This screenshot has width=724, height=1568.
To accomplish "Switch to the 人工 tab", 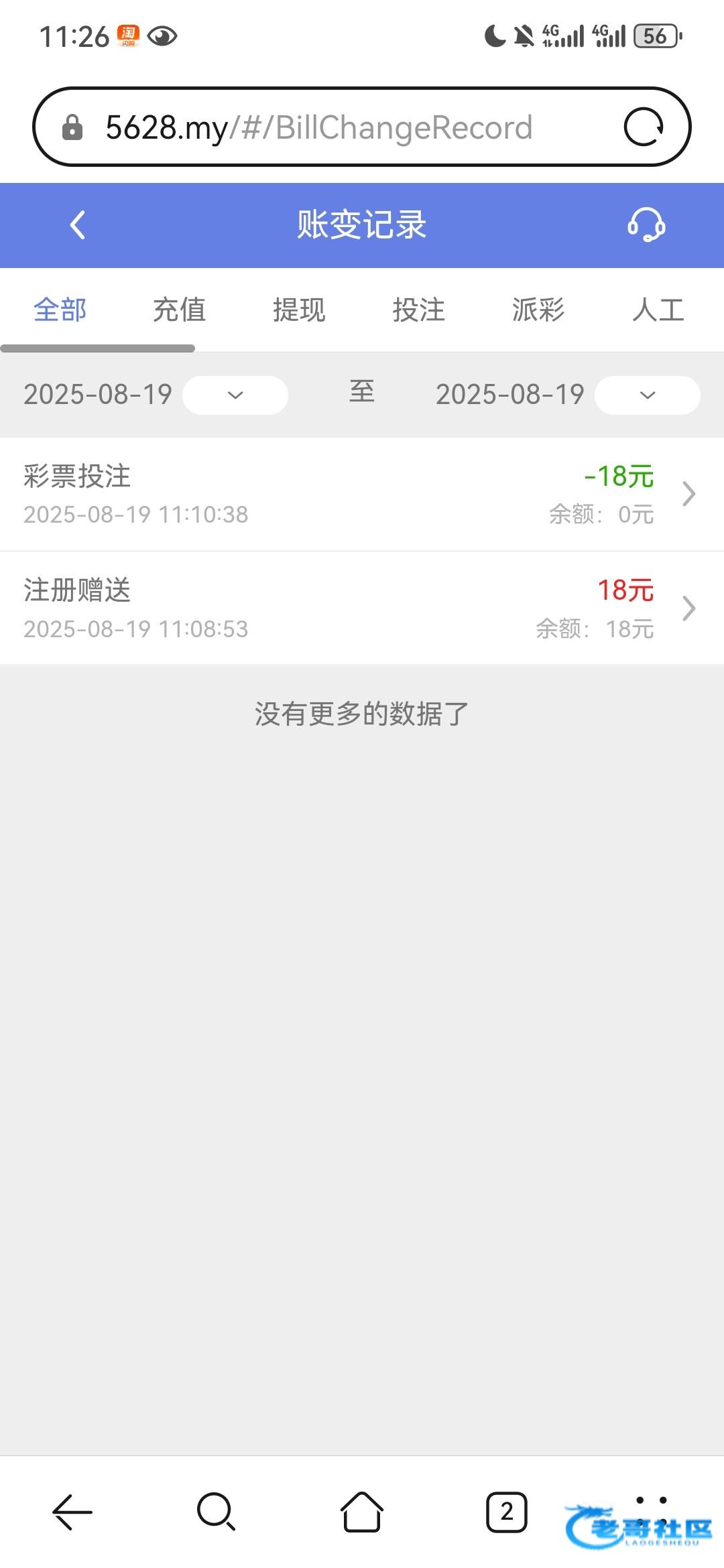I will [x=658, y=310].
